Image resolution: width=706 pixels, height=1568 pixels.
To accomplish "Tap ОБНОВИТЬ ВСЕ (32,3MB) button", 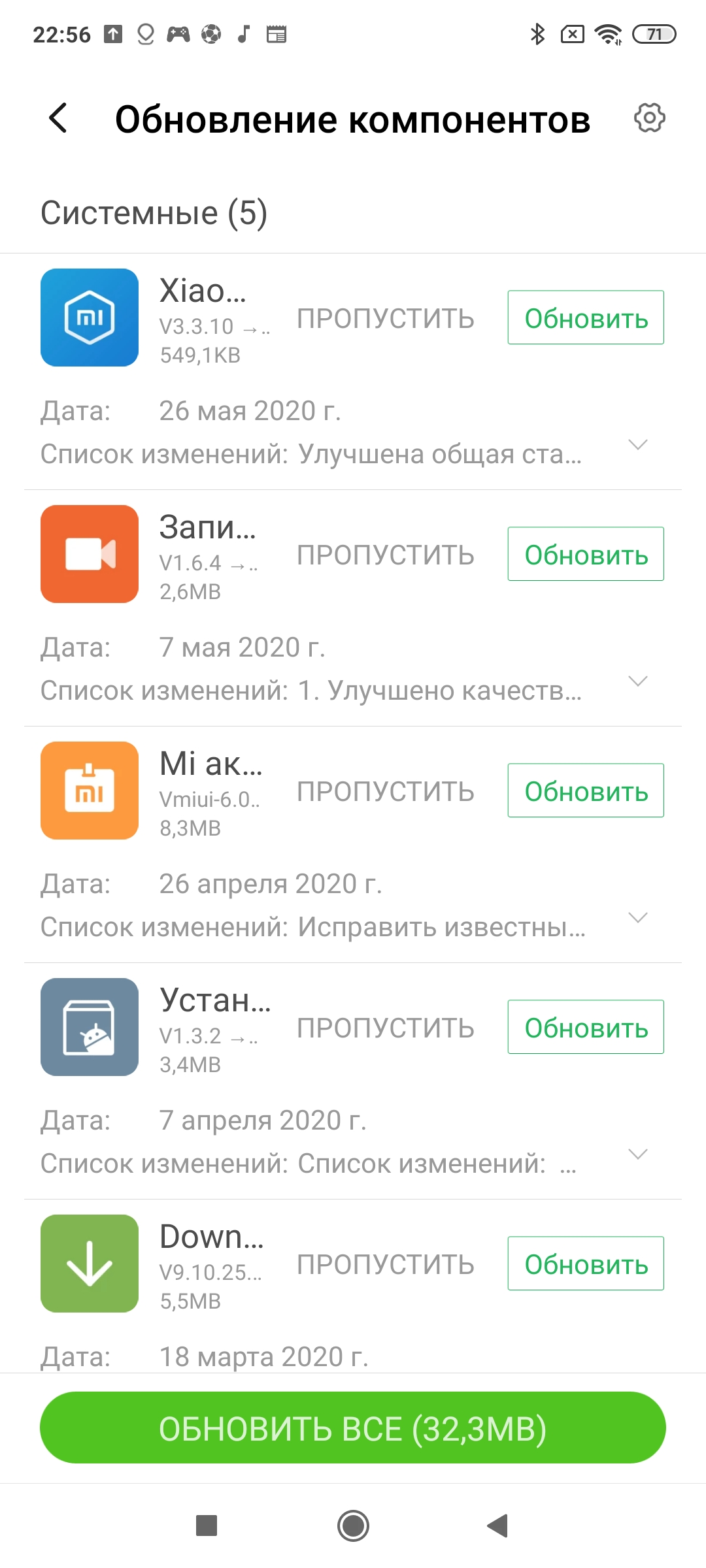I will pyautogui.click(x=353, y=1428).
